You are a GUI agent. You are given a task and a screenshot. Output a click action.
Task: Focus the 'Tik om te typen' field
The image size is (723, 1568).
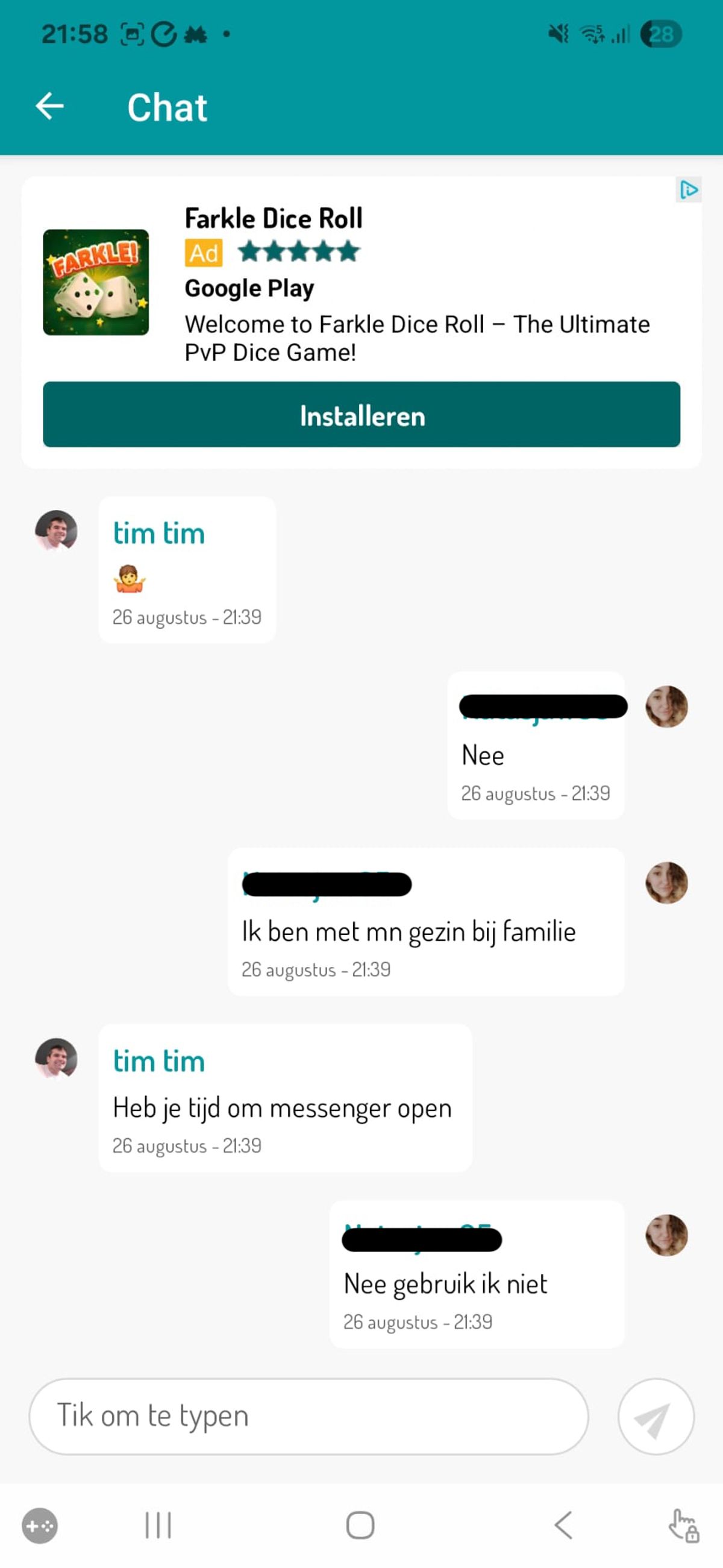(308, 1417)
